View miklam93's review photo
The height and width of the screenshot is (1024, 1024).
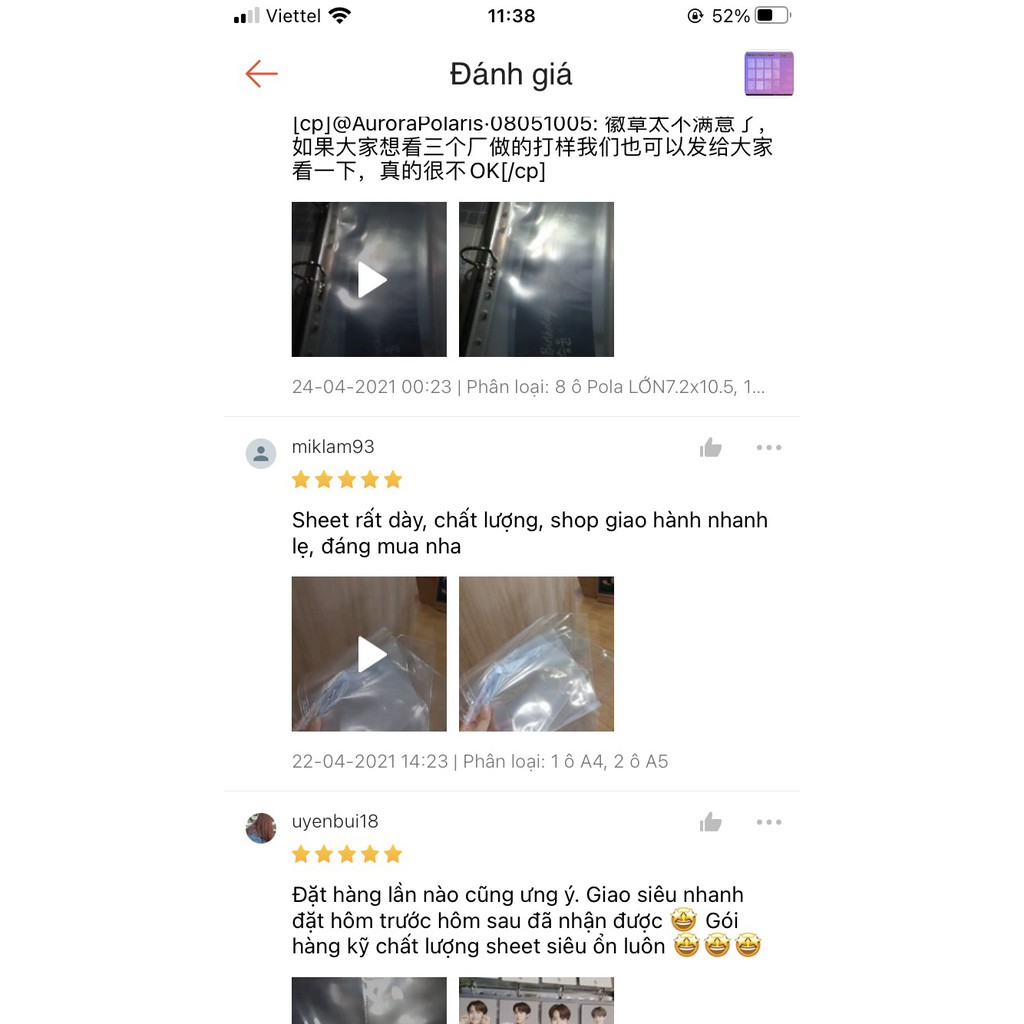(536, 654)
